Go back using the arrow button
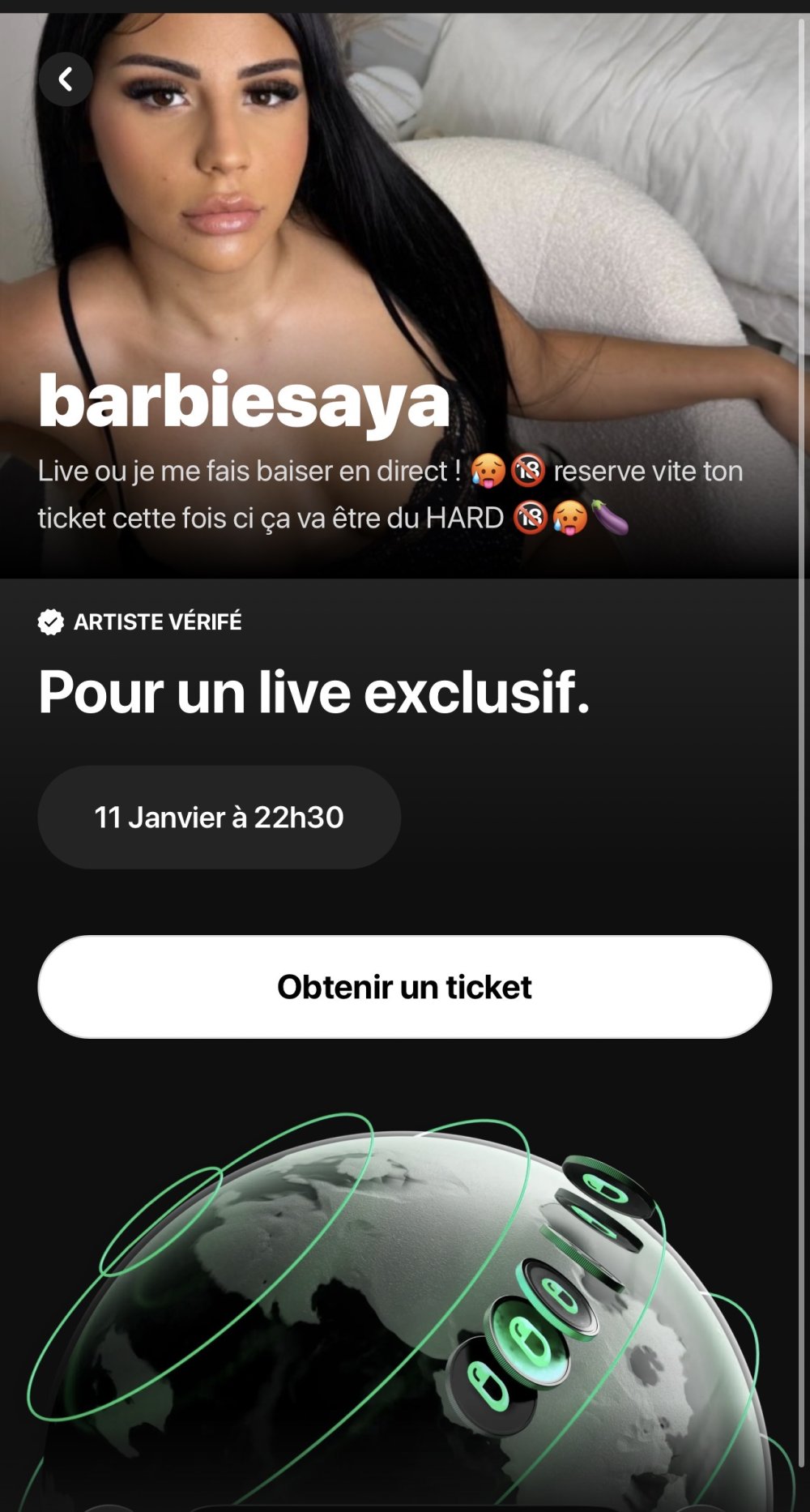810x1512 pixels. pos(66,79)
